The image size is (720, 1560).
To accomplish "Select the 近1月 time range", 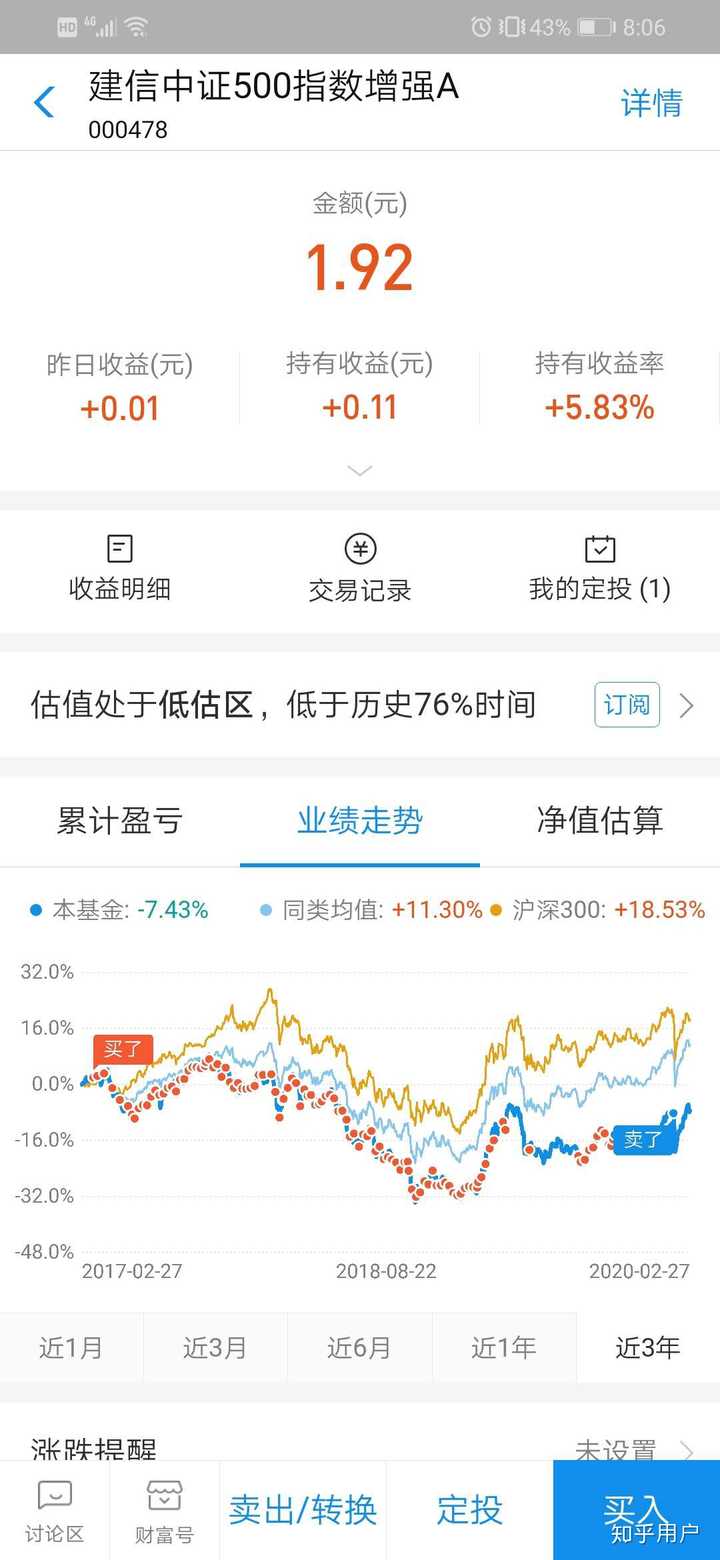I will [72, 1347].
